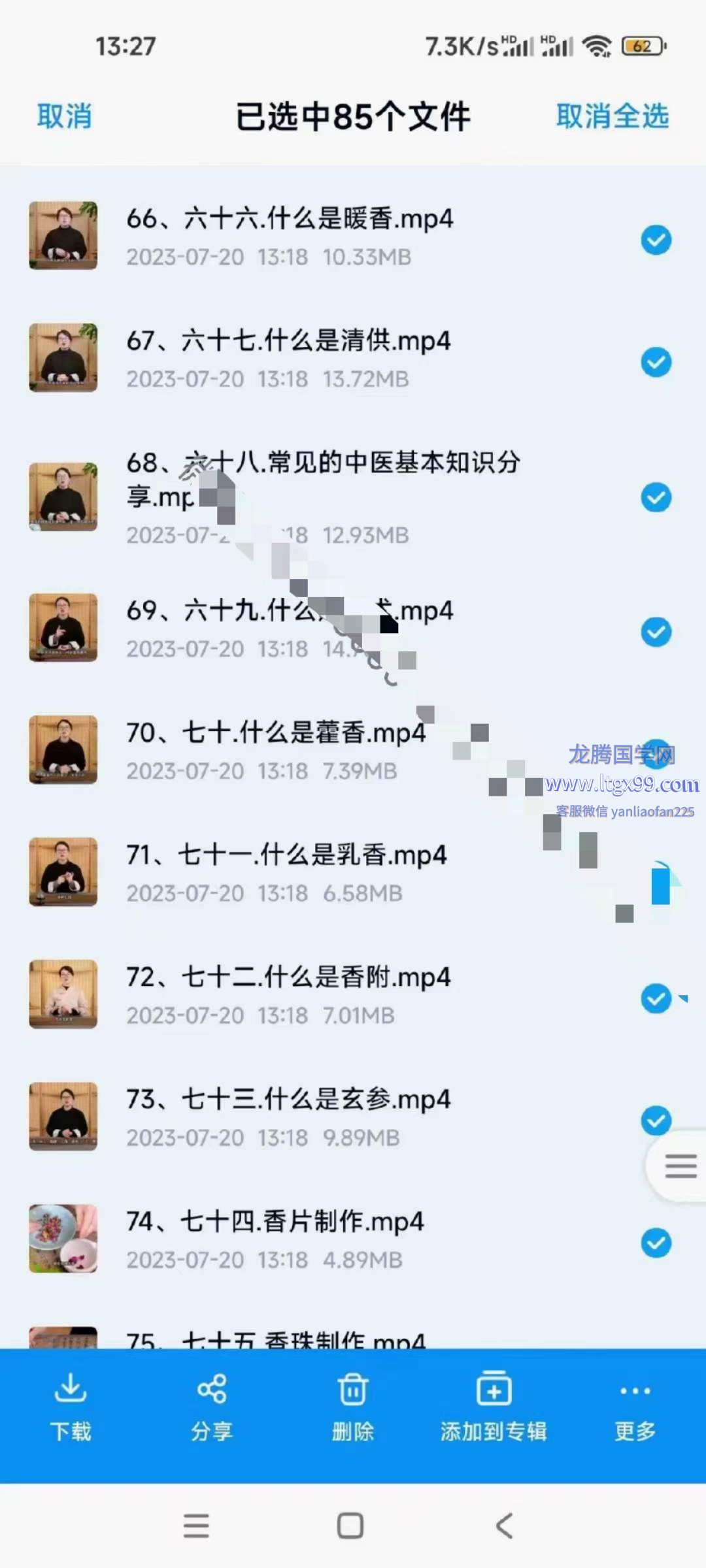706x1568 pixels.
Task: Open the system recent apps button
Action: (196, 1526)
